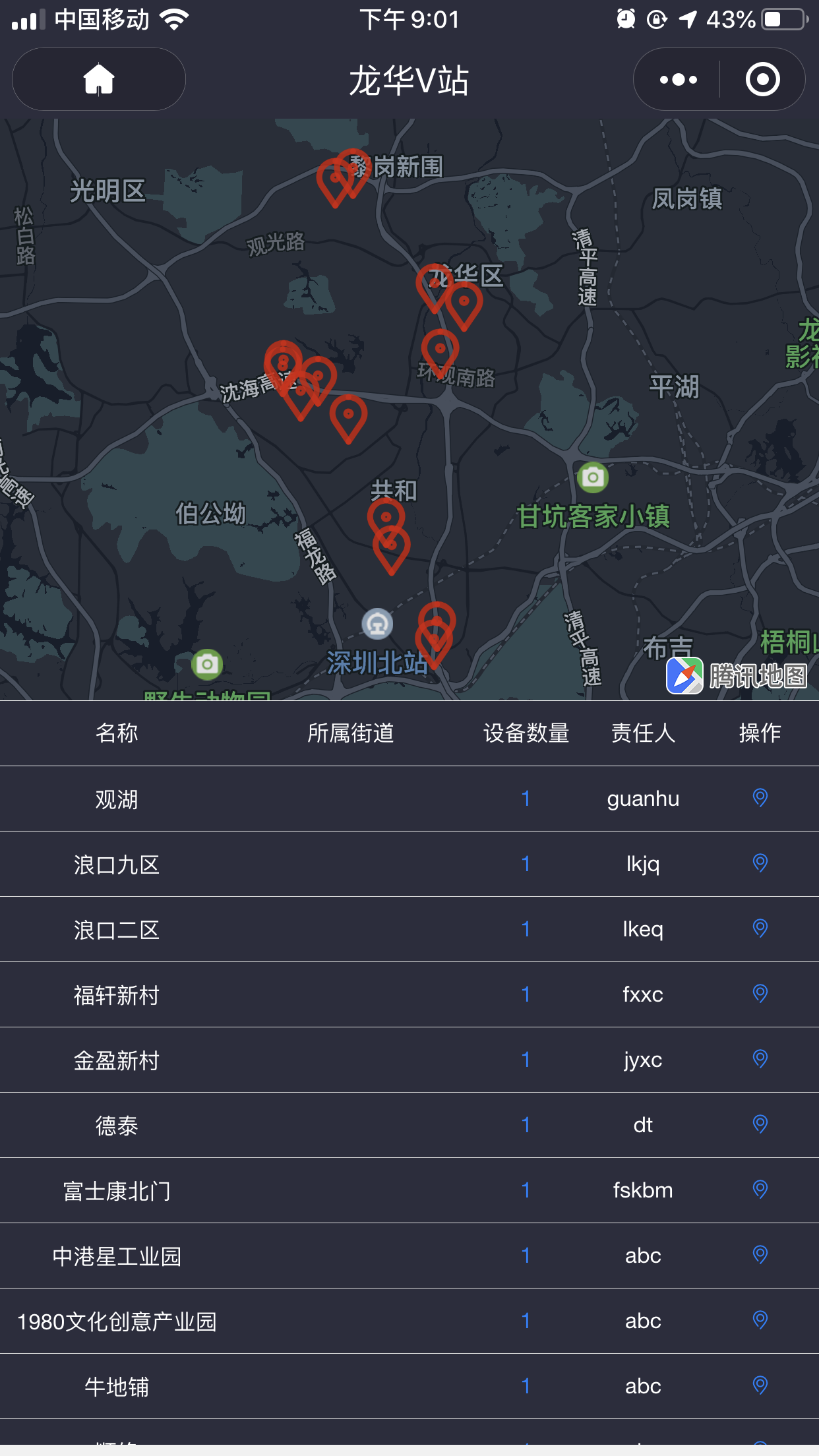Select the map marker near 环观南路
Screen dimensions: 819x1456
[440, 351]
